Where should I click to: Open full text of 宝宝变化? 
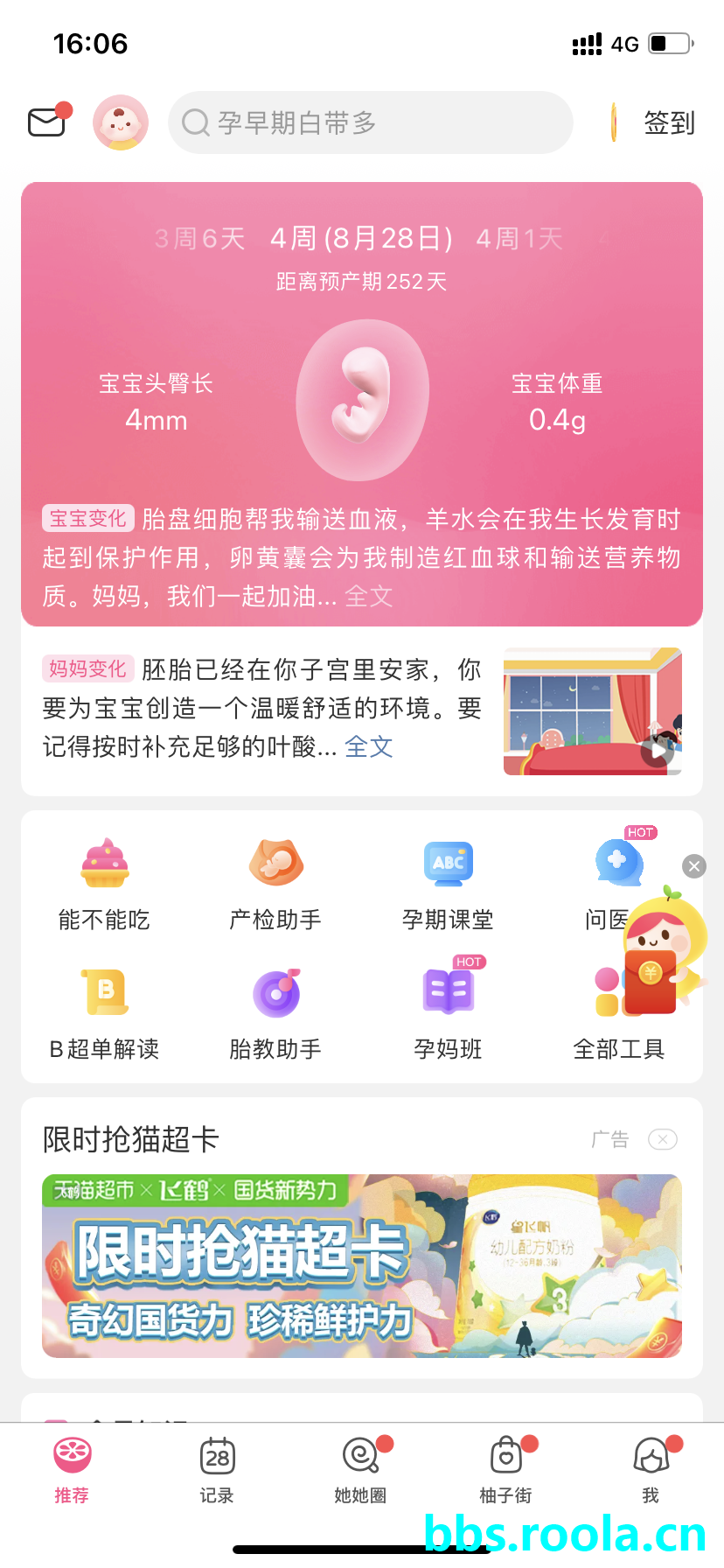(368, 597)
